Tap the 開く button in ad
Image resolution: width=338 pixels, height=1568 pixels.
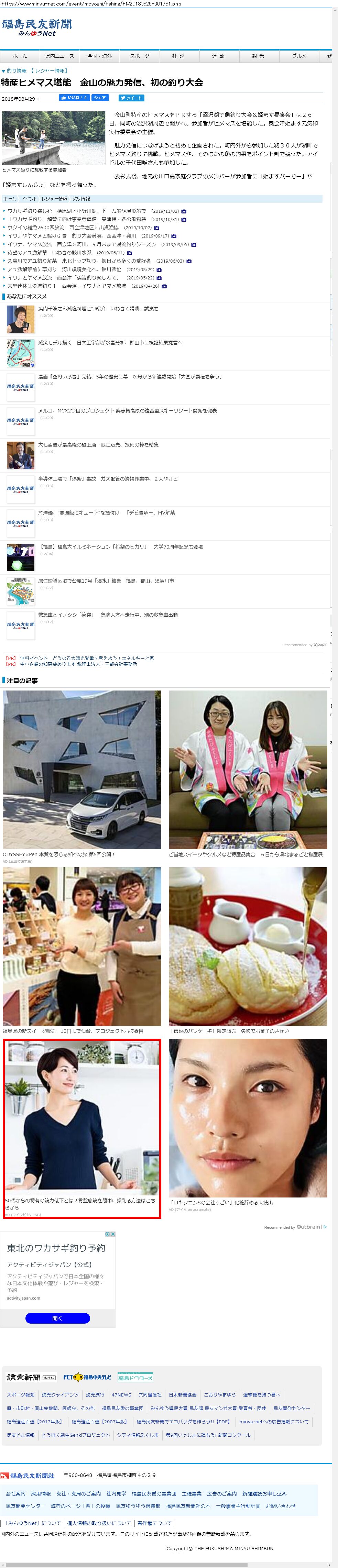57,1318
